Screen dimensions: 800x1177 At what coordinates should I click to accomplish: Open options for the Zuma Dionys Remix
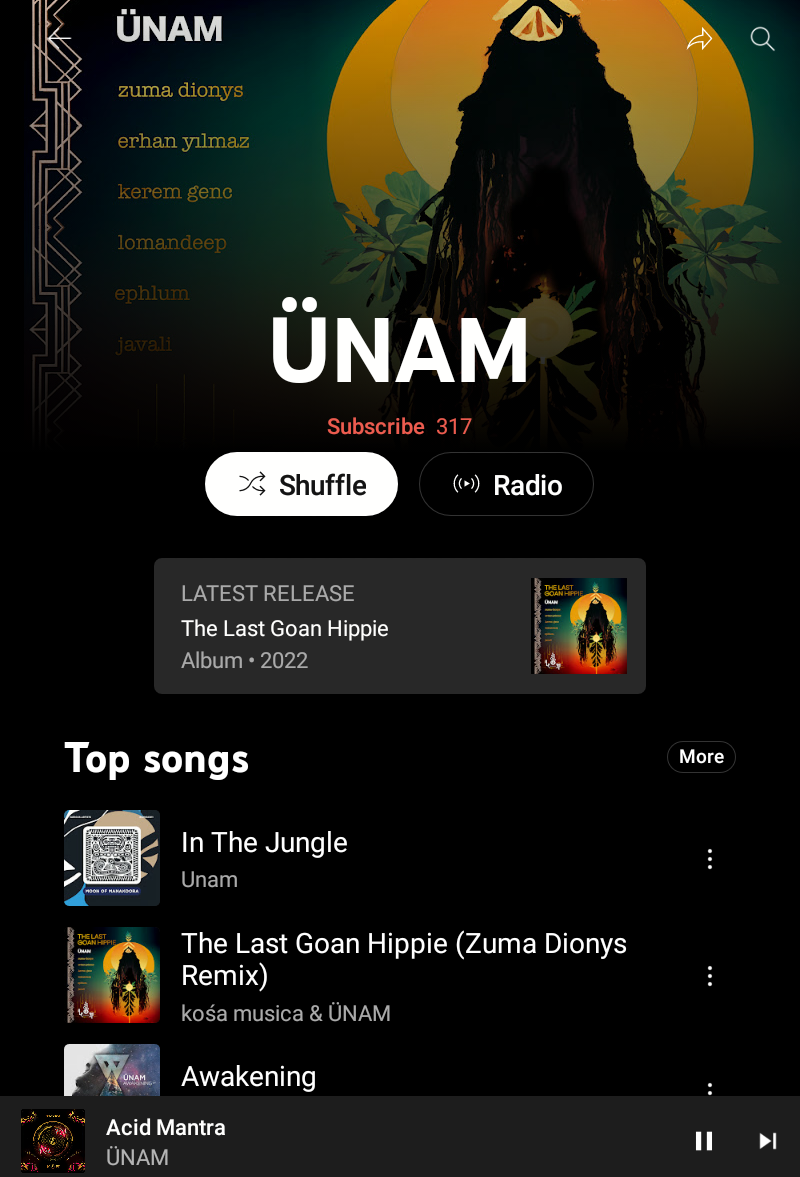[710, 976]
